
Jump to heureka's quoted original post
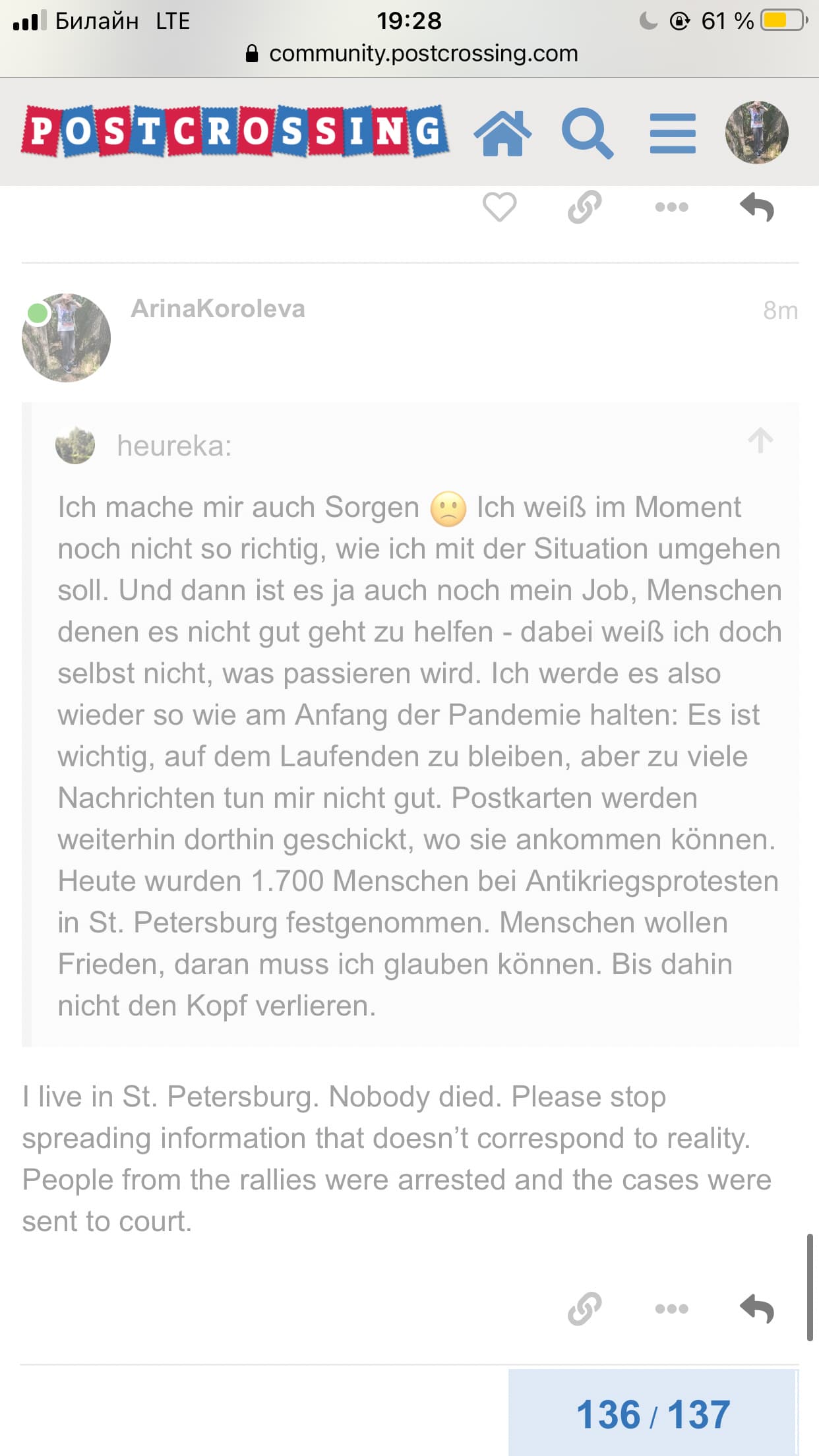coord(760,440)
